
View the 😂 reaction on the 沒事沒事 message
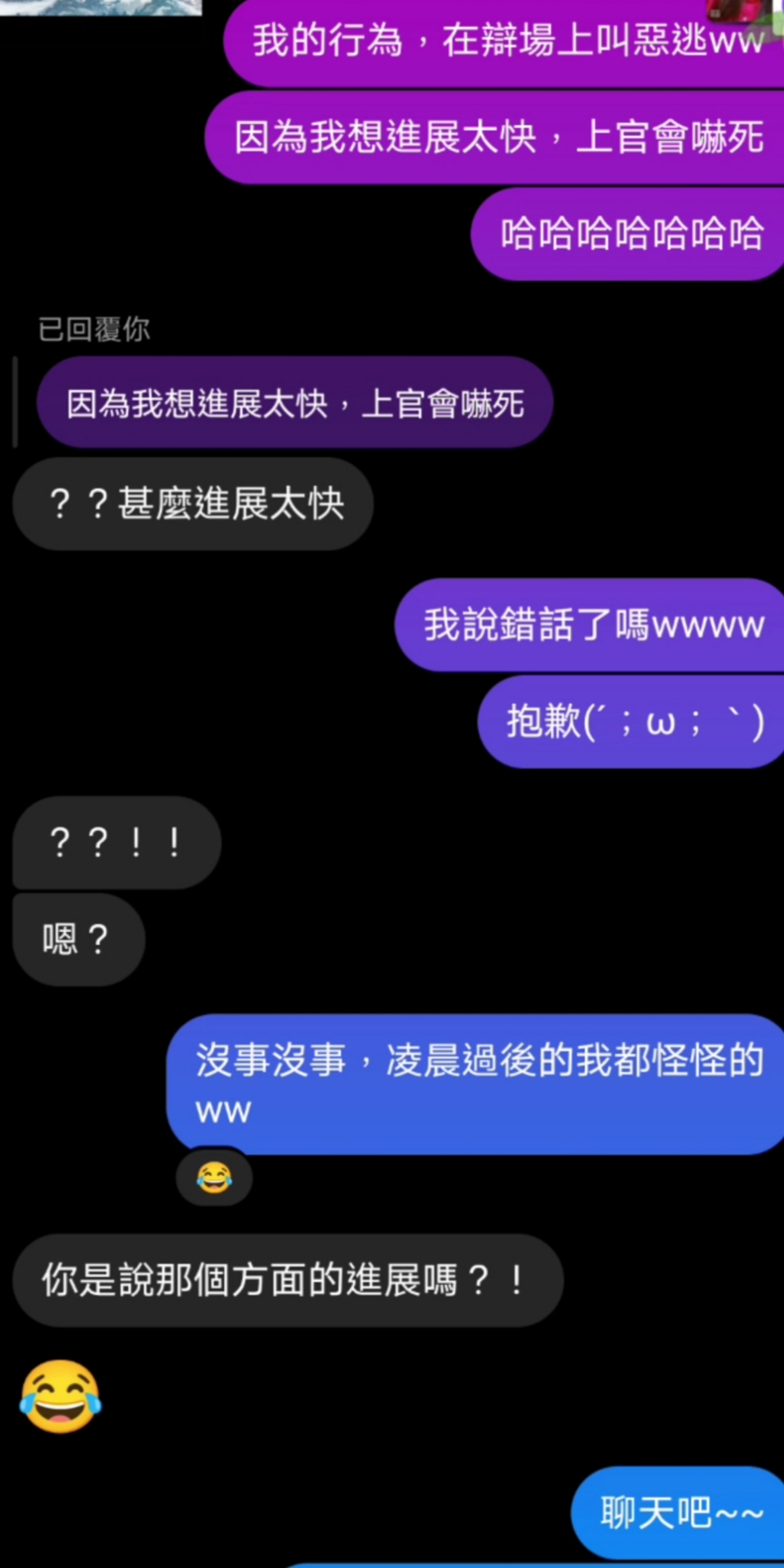(214, 1178)
